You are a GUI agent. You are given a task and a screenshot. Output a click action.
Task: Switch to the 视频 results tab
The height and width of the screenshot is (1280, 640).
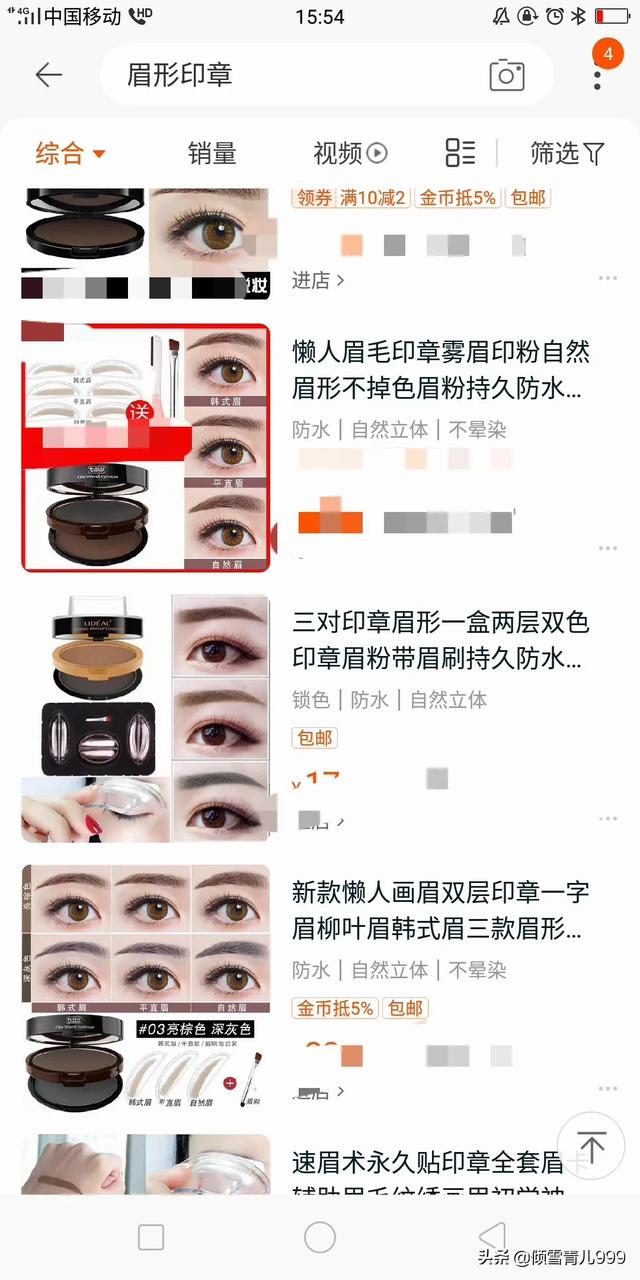[x=349, y=153]
